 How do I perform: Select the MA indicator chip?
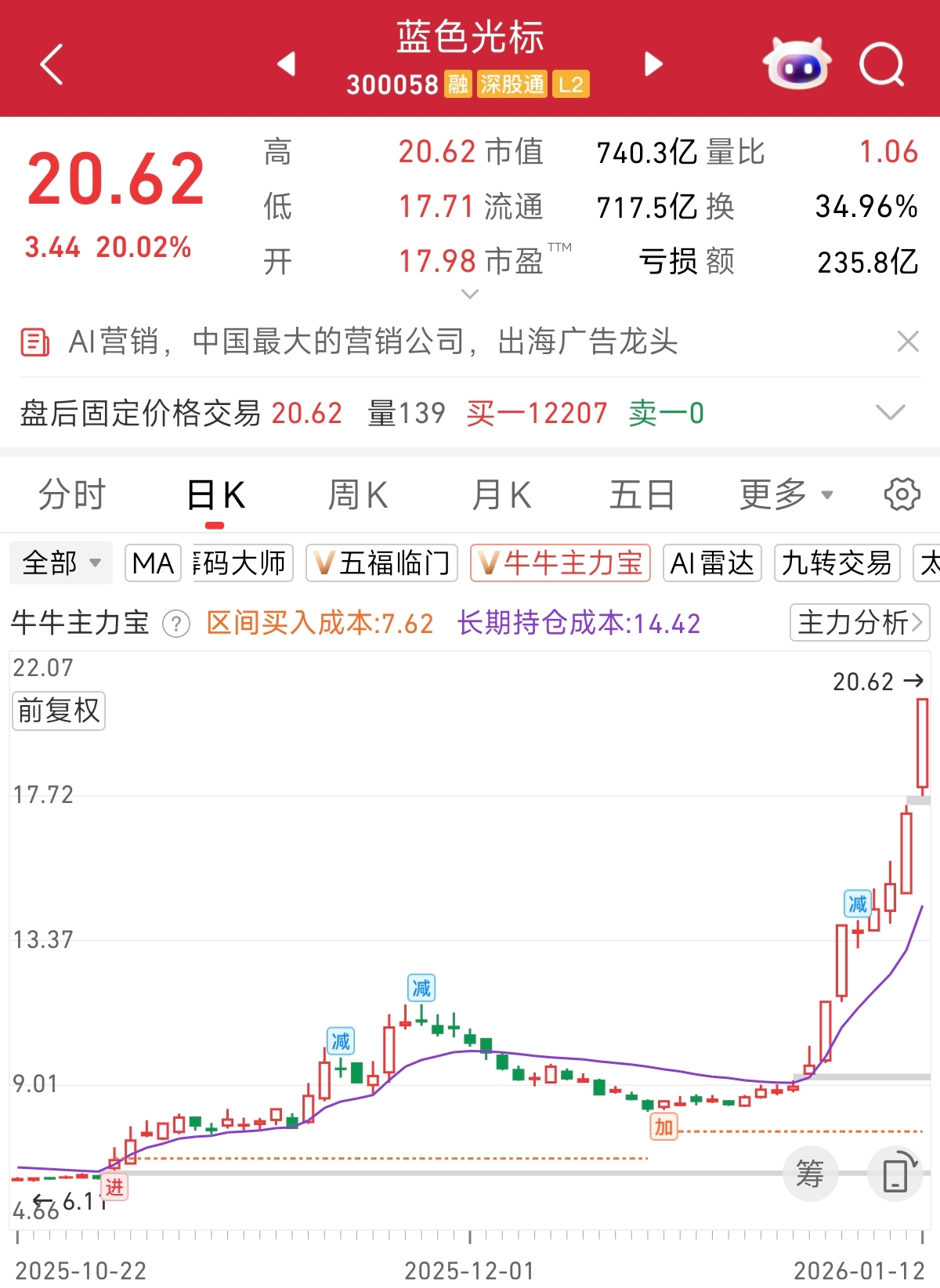153,563
